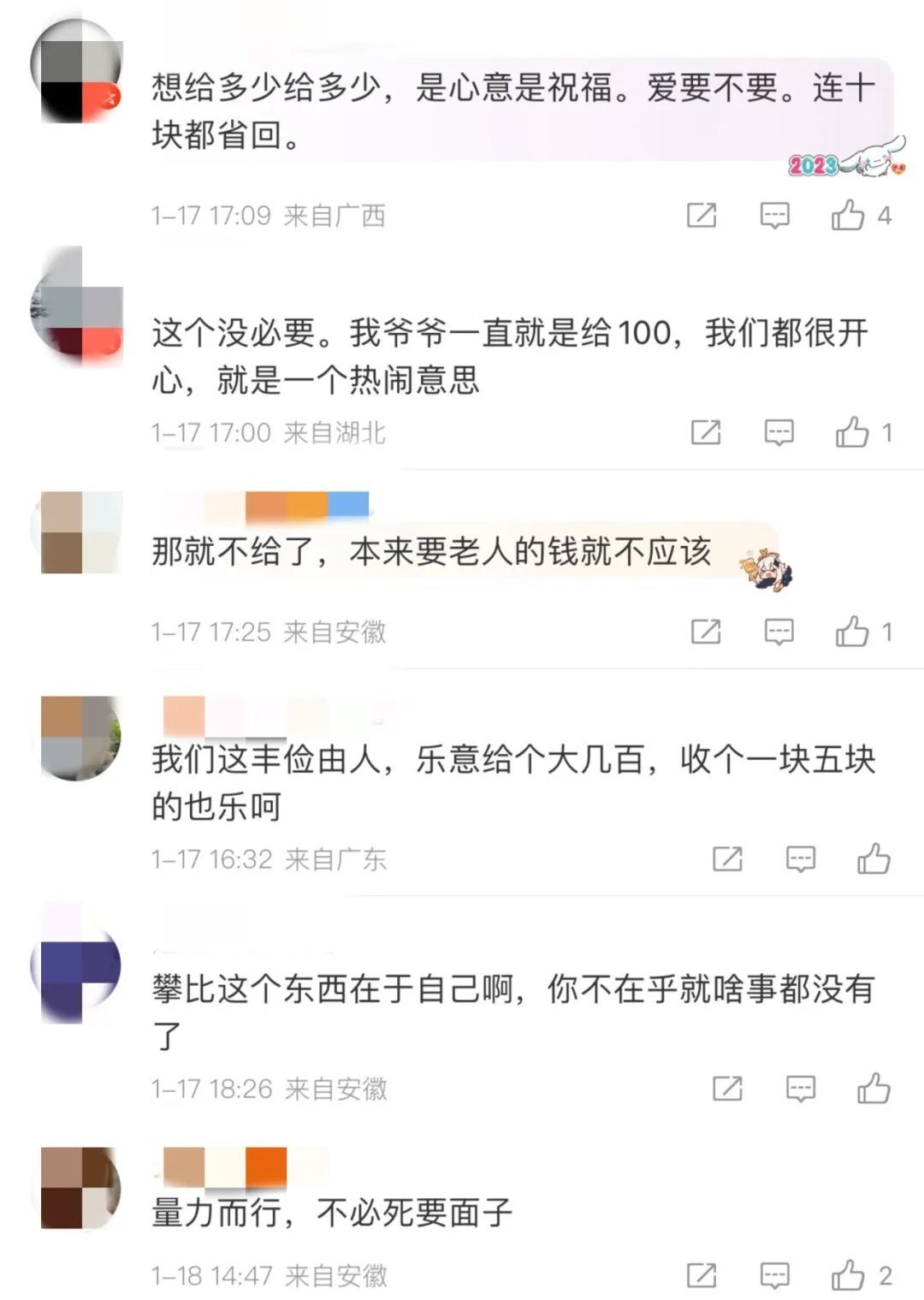Reply to the 18:26 comment from 安徽
Viewport: 924px width, 1300px height.
(801, 1088)
